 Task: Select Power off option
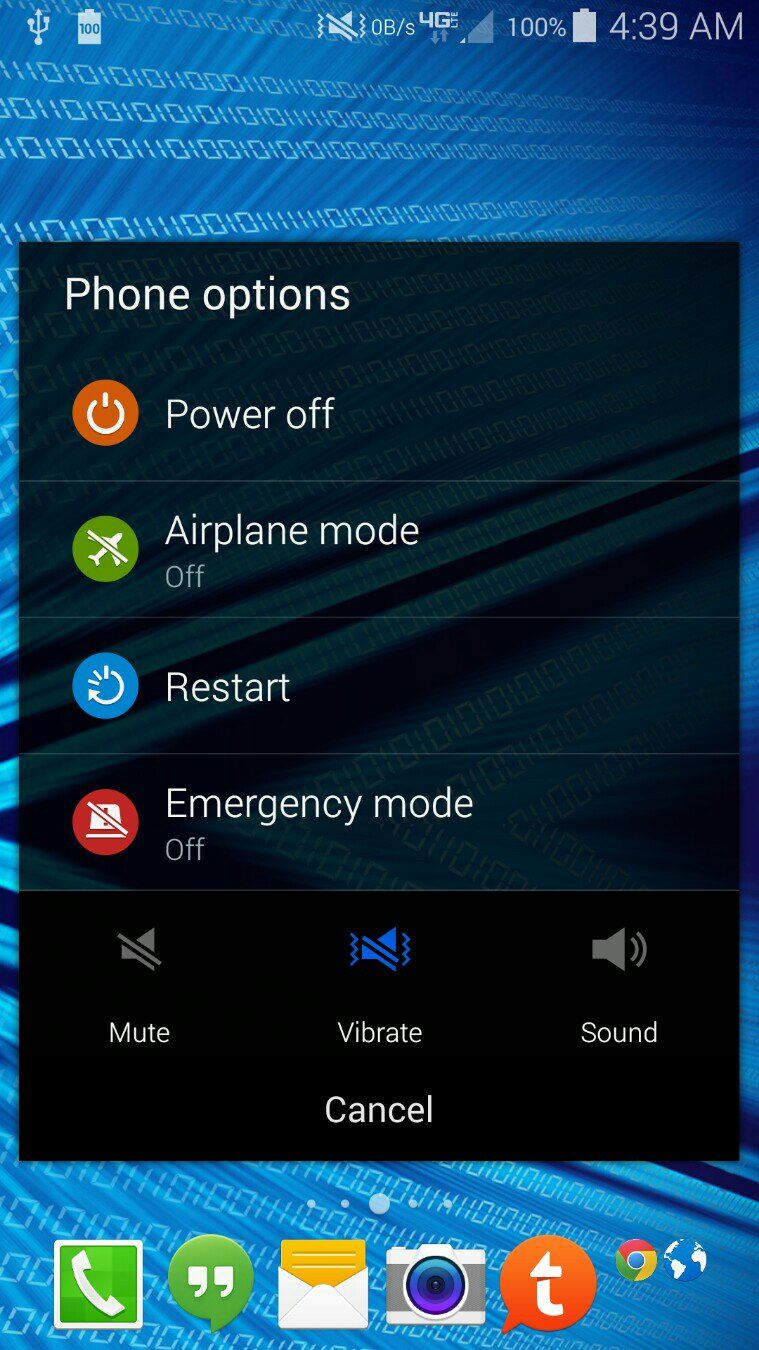(250, 413)
